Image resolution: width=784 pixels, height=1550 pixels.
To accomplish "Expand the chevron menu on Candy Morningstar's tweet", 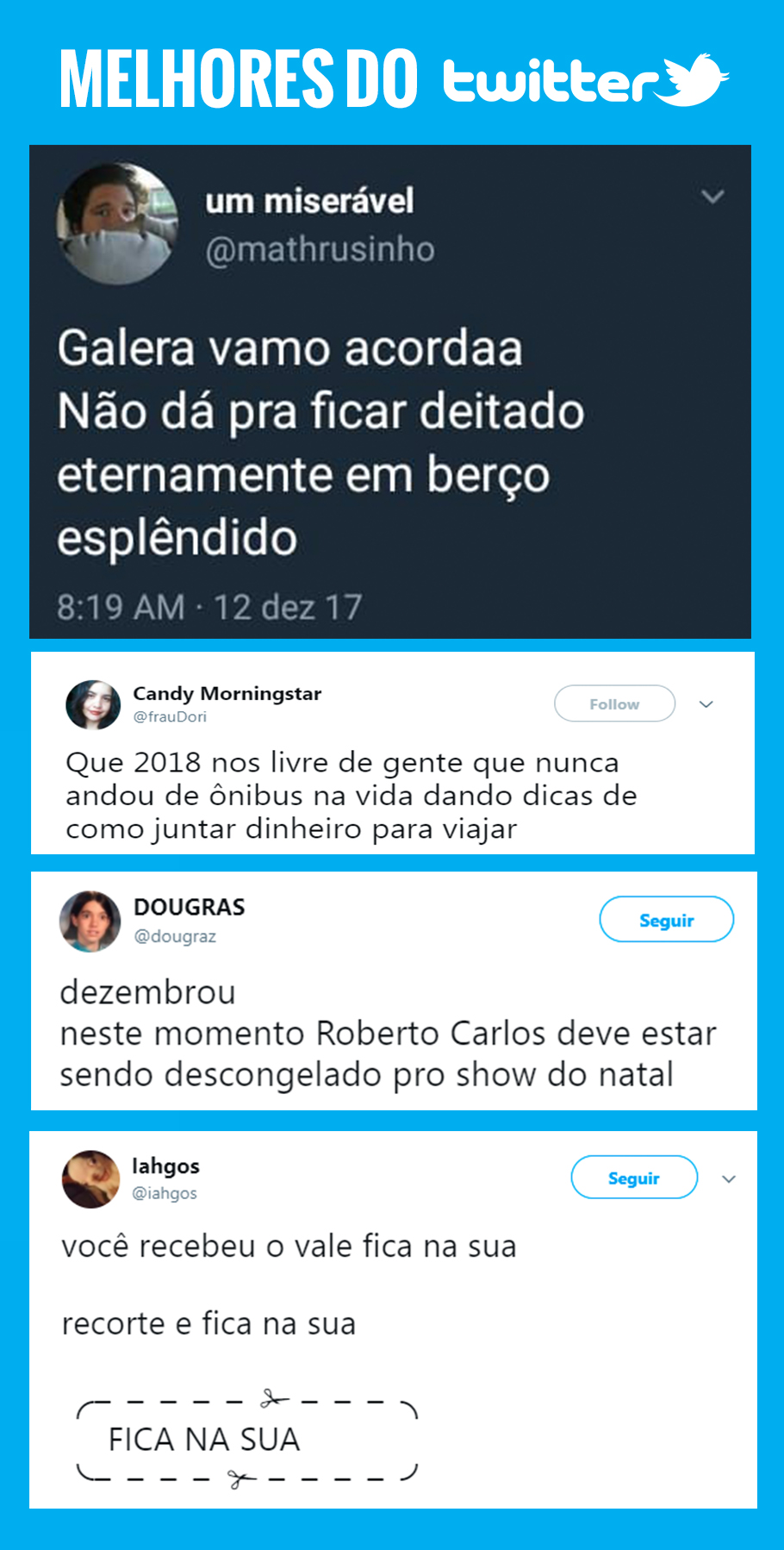I will pyautogui.click(x=706, y=704).
